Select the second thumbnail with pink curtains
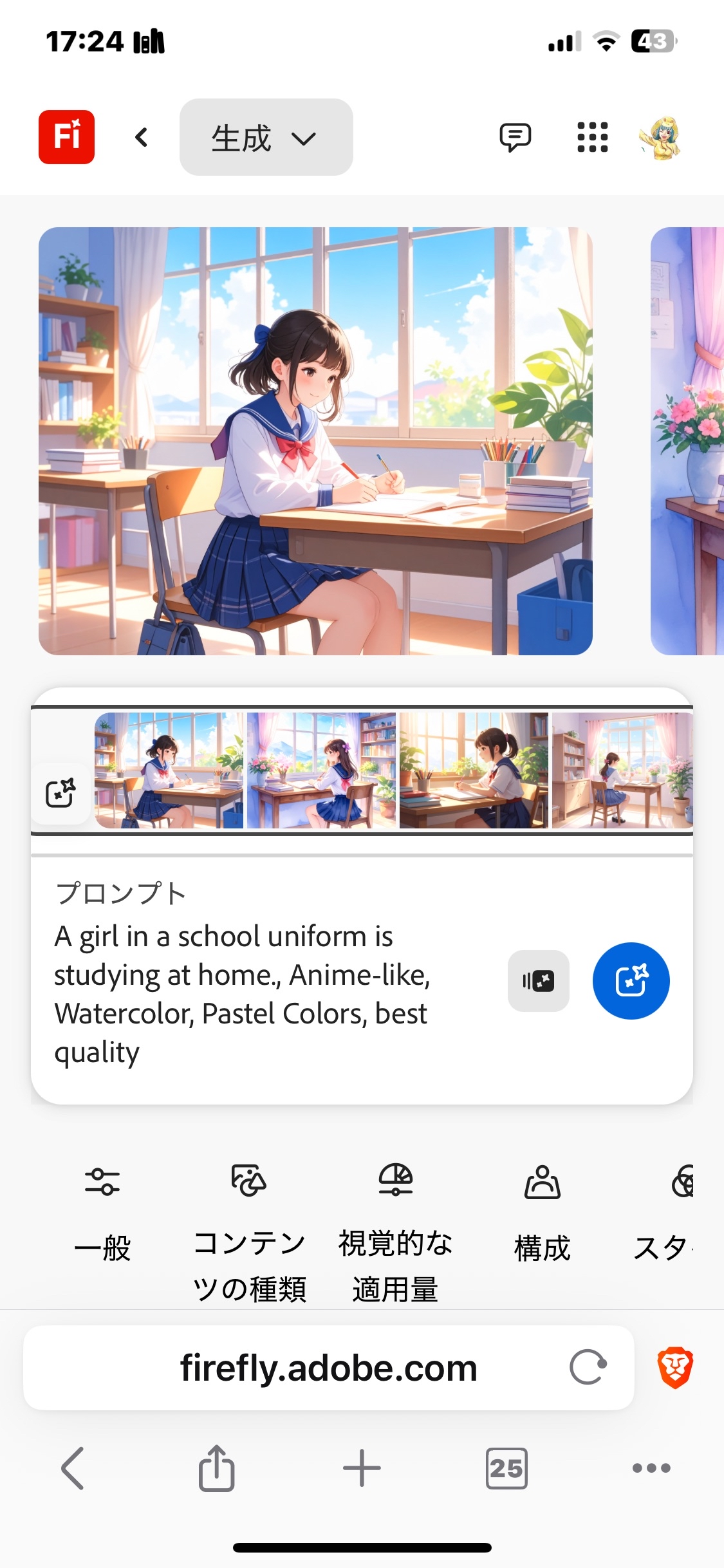Viewport: 724px width, 1568px height. tap(321, 770)
